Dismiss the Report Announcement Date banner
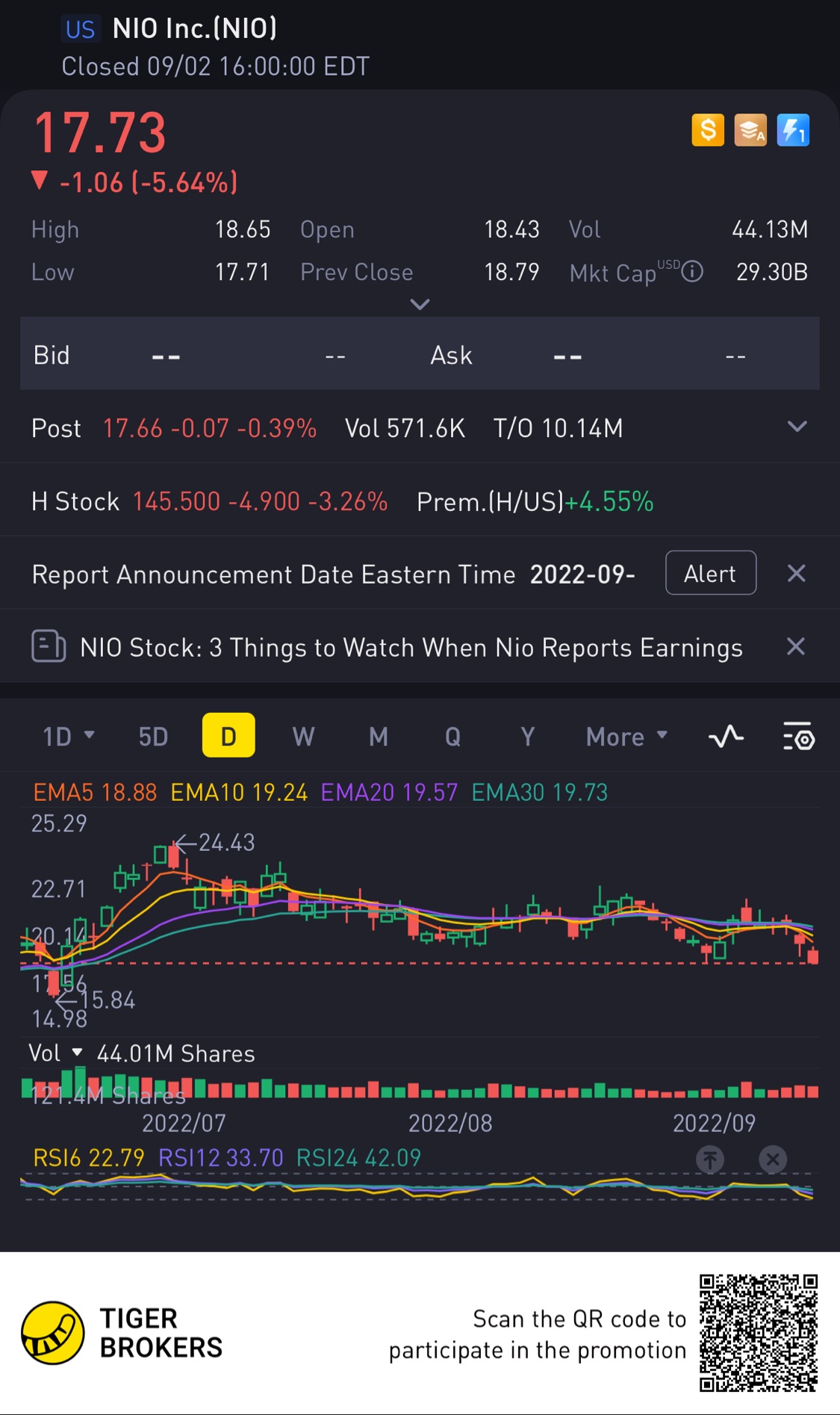The width and height of the screenshot is (840, 1415). pos(796,573)
